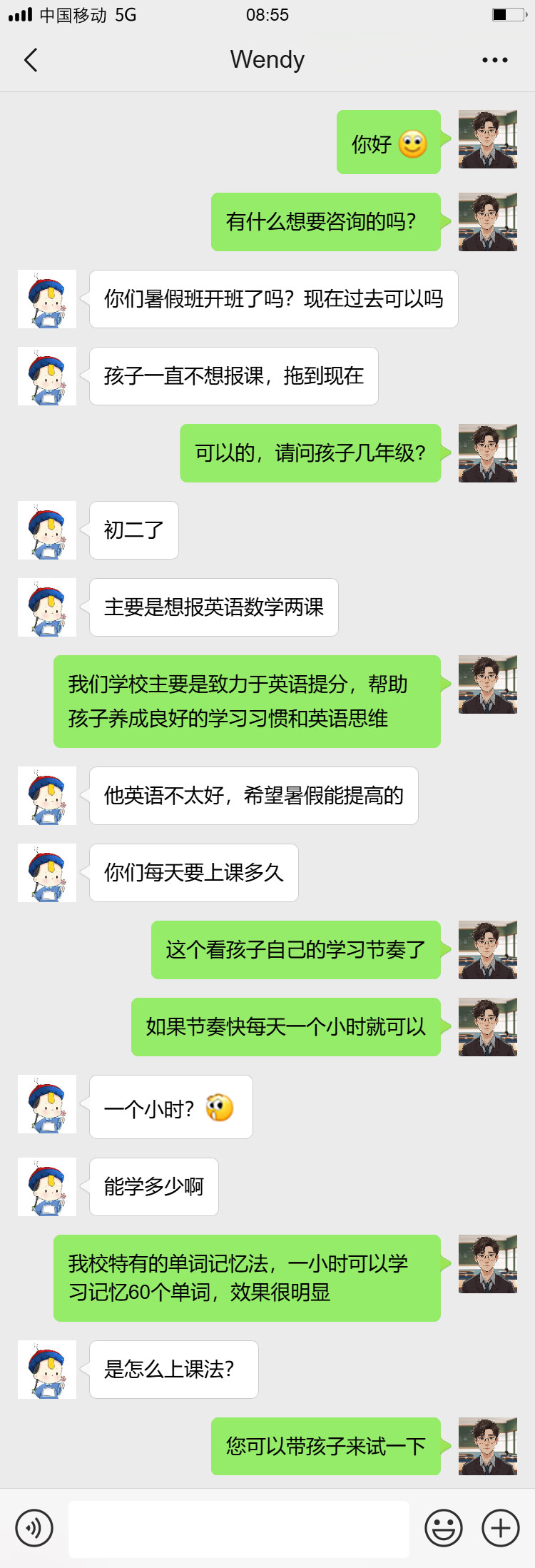Viewport: 535px width, 1568px height.
Task: Open the emoji sticker panel
Action: 443,1528
